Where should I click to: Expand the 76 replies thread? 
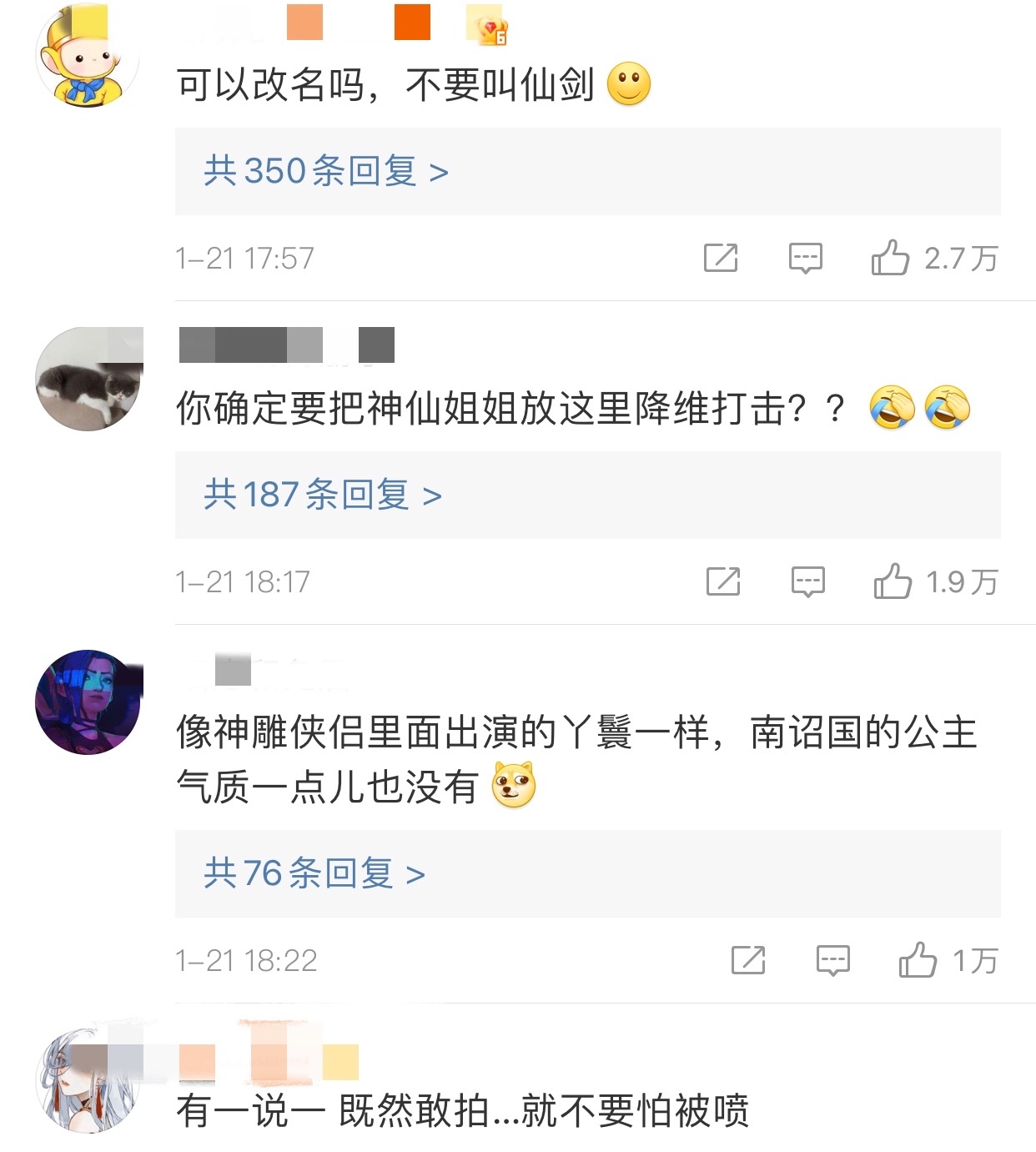pyautogui.click(x=314, y=874)
